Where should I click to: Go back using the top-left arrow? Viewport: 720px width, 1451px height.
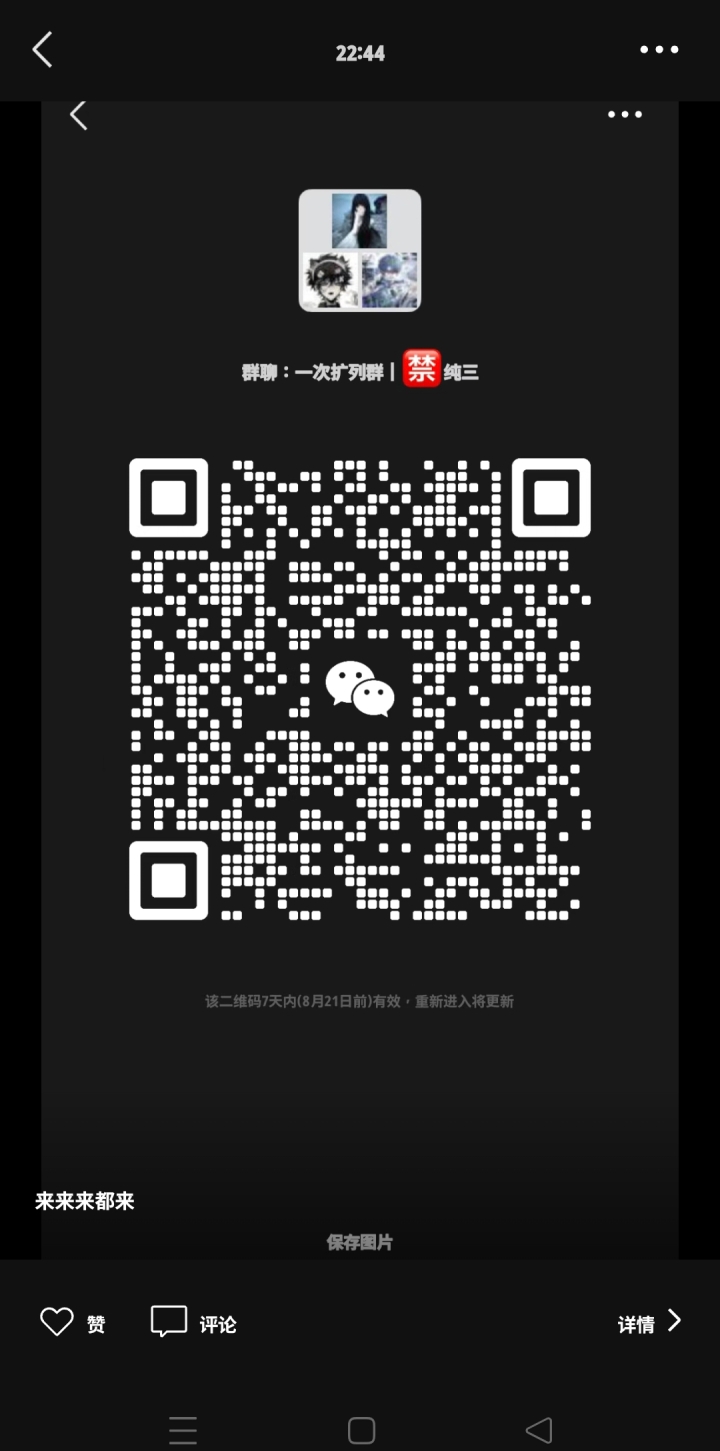(42, 50)
